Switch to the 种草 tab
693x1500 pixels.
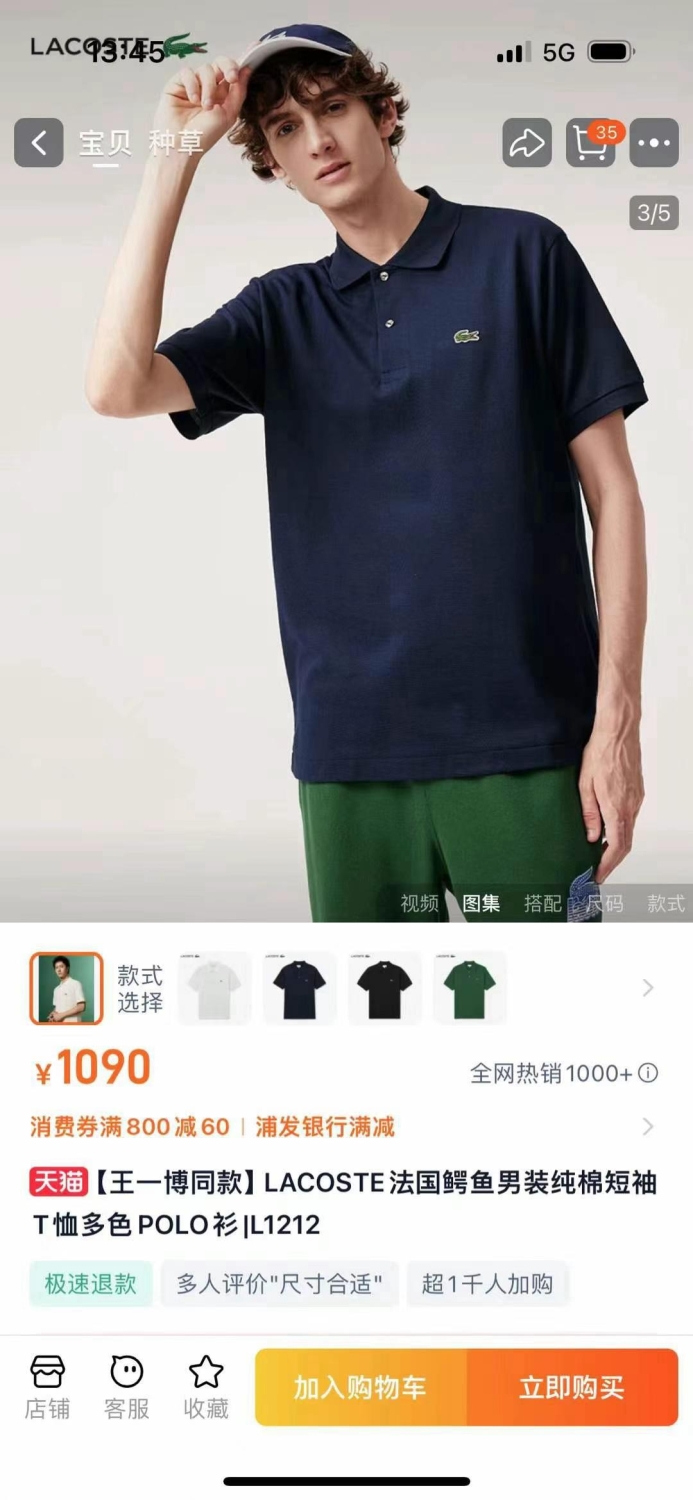tap(176, 143)
